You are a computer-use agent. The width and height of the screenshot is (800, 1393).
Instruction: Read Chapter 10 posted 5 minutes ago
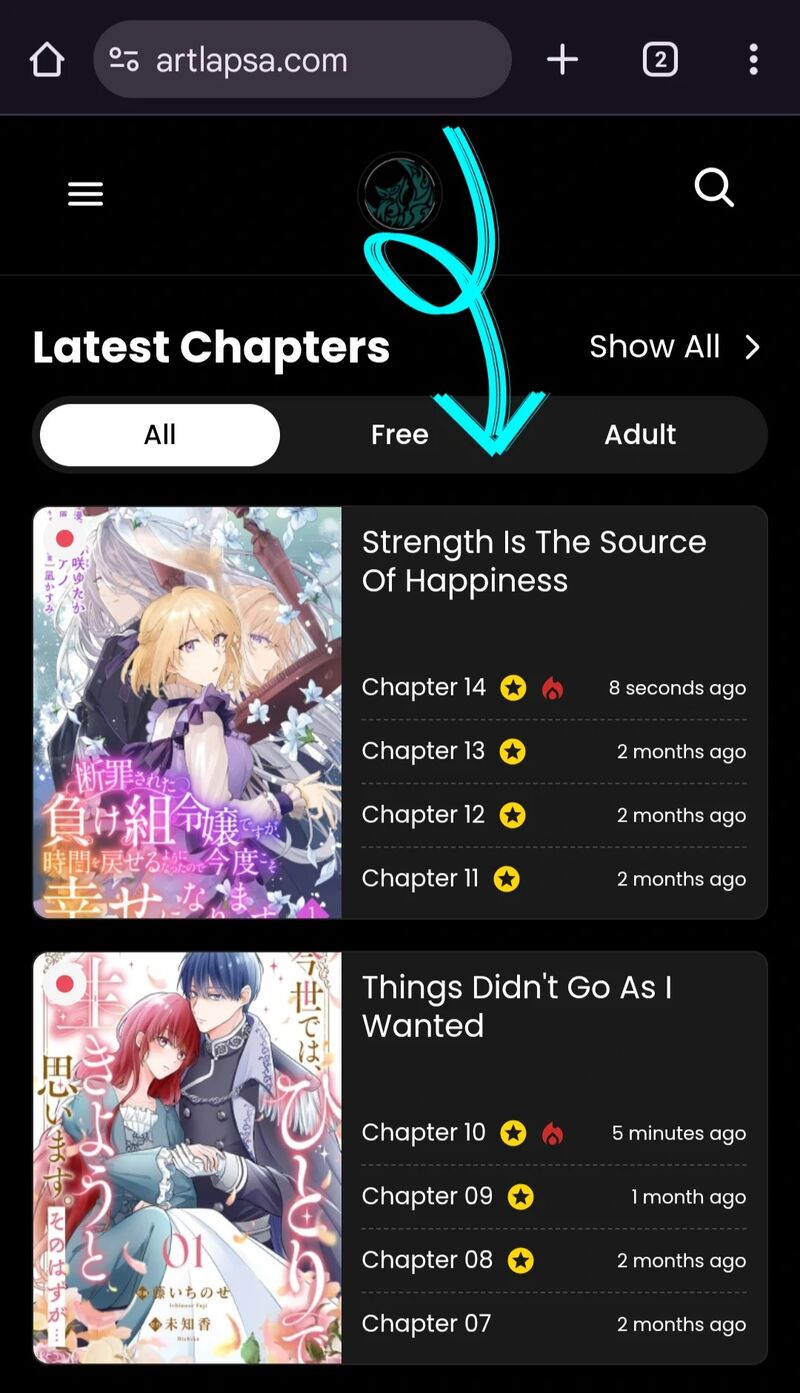(424, 1133)
